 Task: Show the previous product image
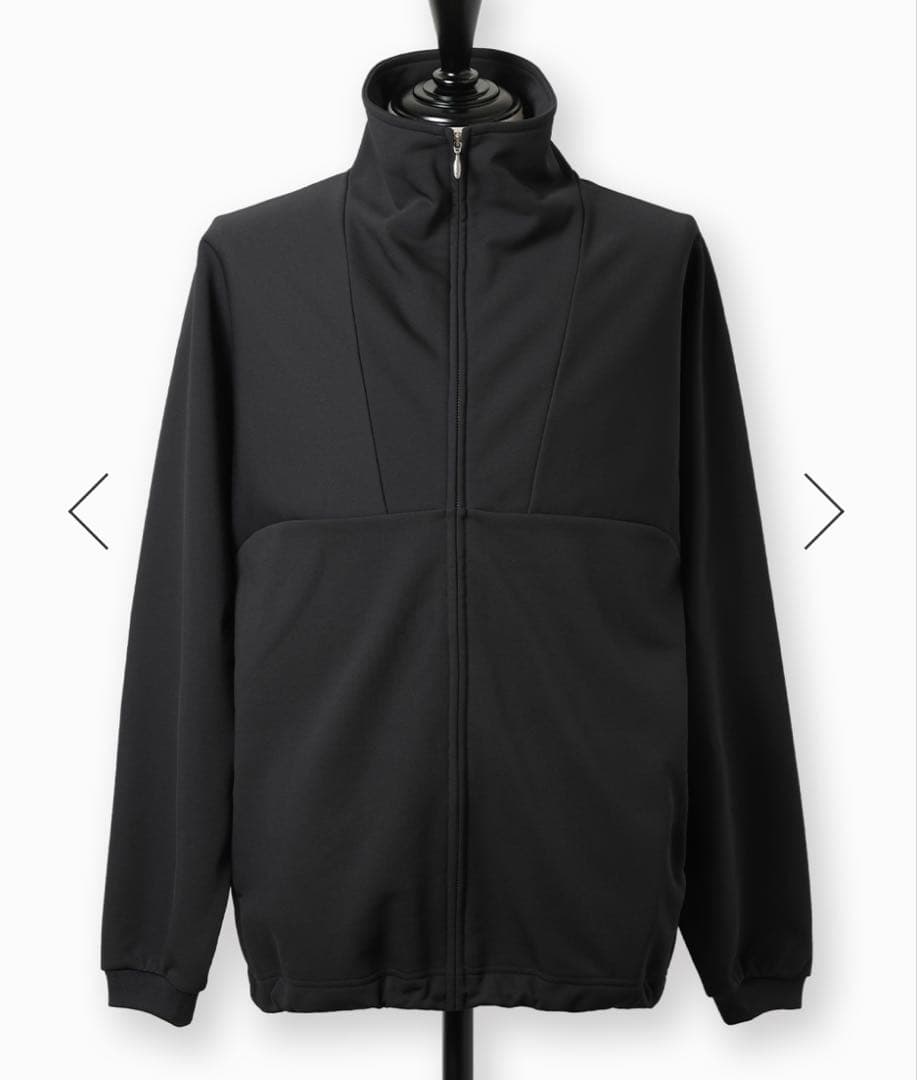pos(88,511)
